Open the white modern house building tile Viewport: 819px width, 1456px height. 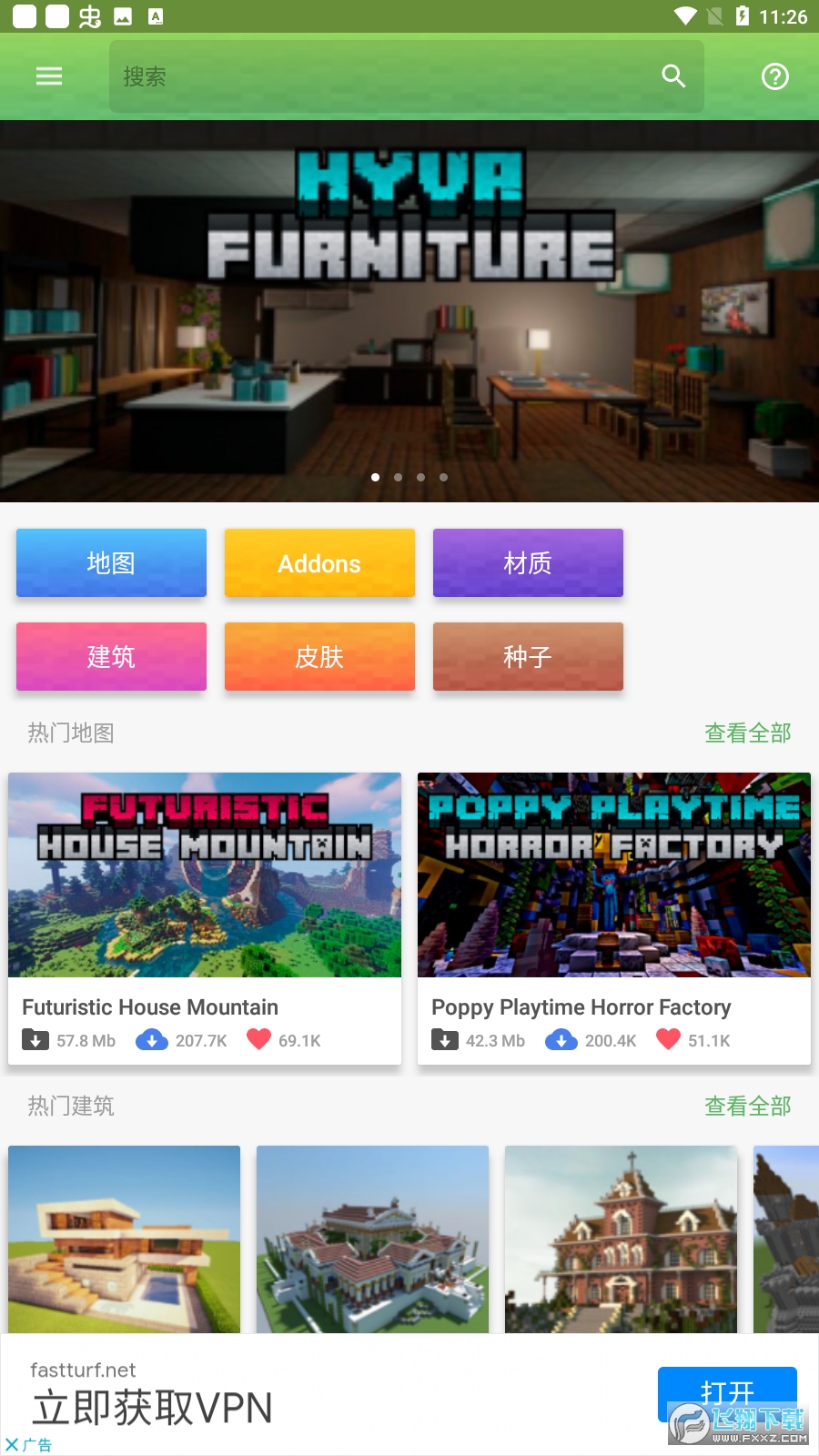pos(125,1239)
